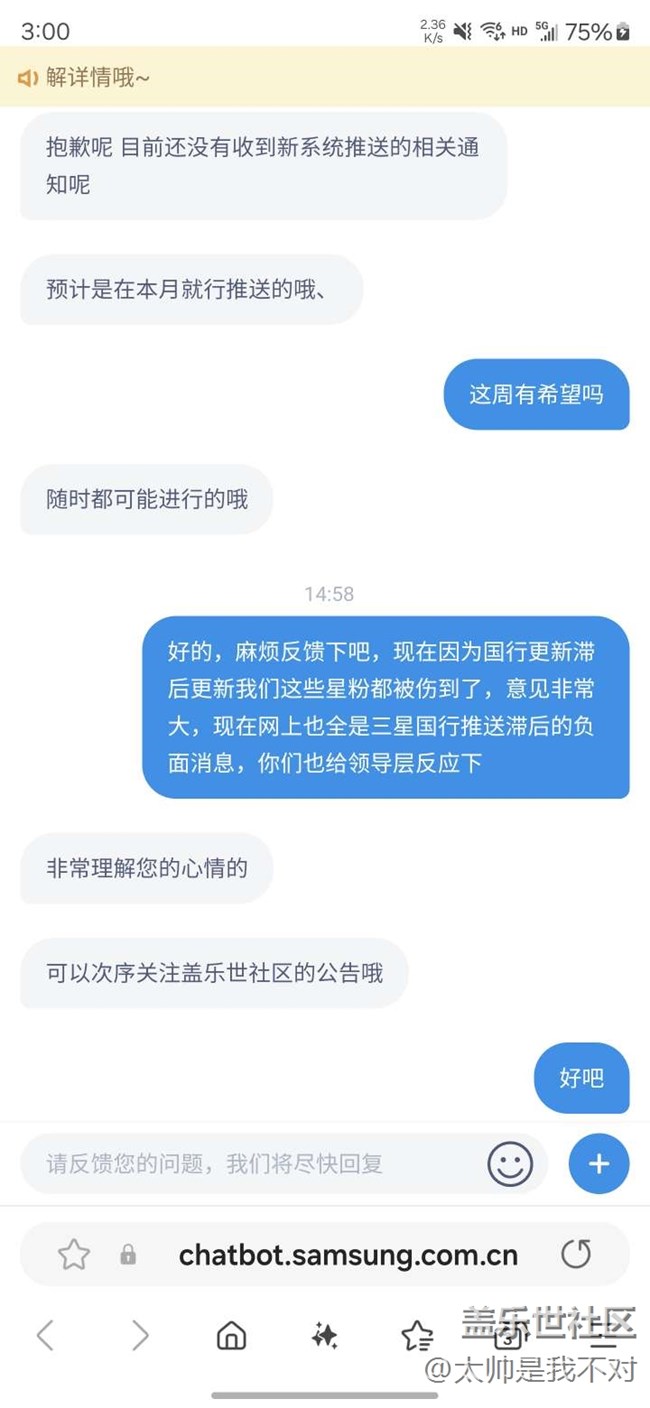The image size is (650, 1408).
Task: Open the browser home page
Action: coord(232,1335)
